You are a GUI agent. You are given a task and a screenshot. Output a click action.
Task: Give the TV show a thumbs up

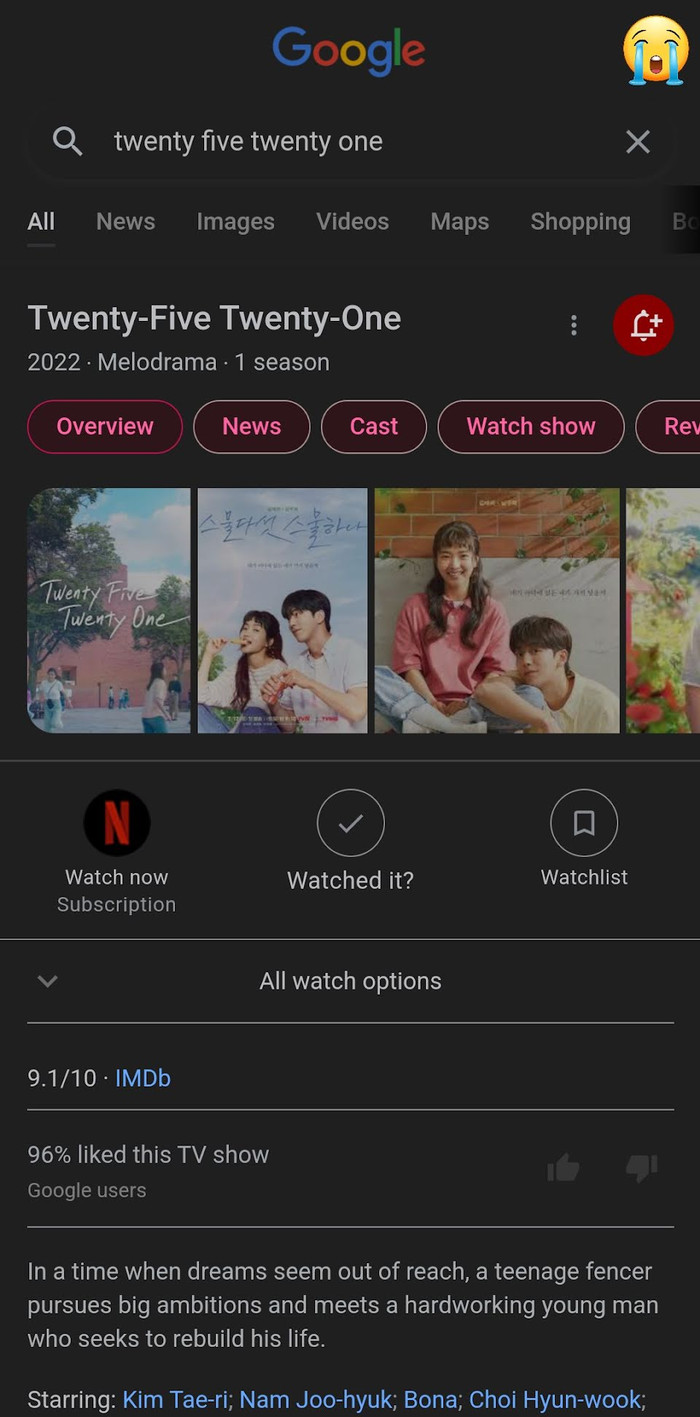pos(563,1167)
